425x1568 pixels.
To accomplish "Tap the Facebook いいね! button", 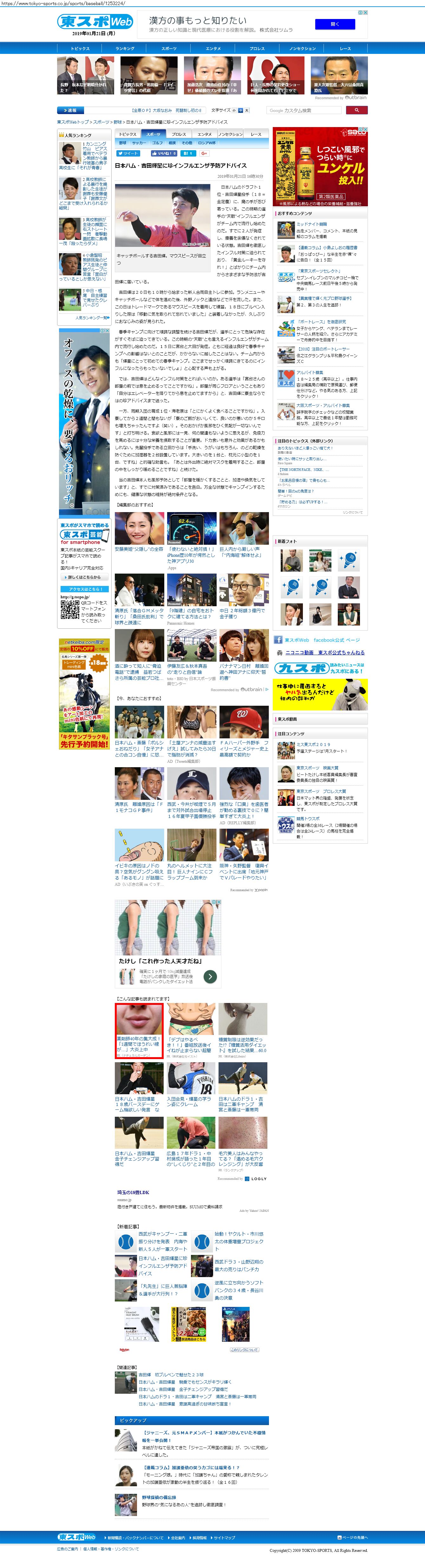I will (x=164, y=153).
